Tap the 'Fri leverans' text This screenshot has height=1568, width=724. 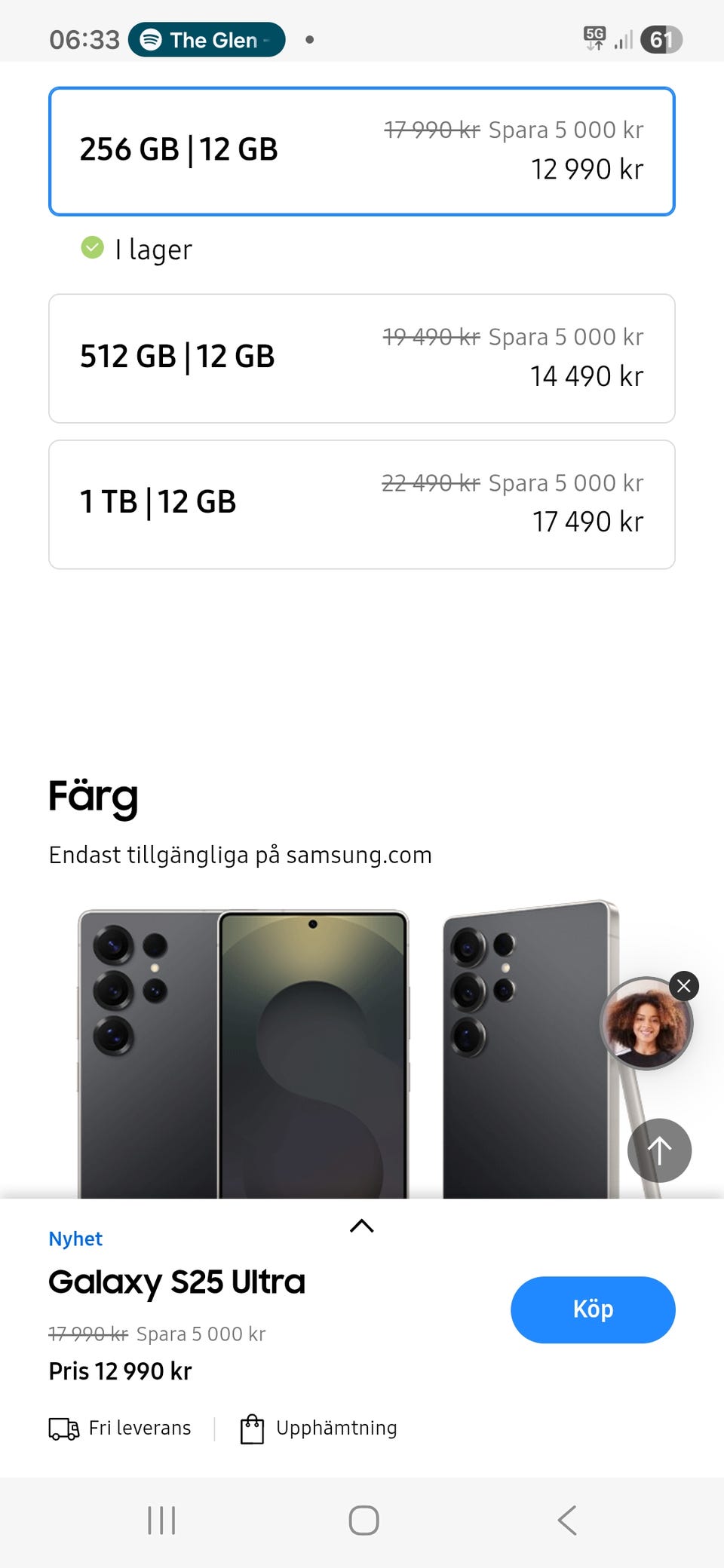coord(139,1427)
